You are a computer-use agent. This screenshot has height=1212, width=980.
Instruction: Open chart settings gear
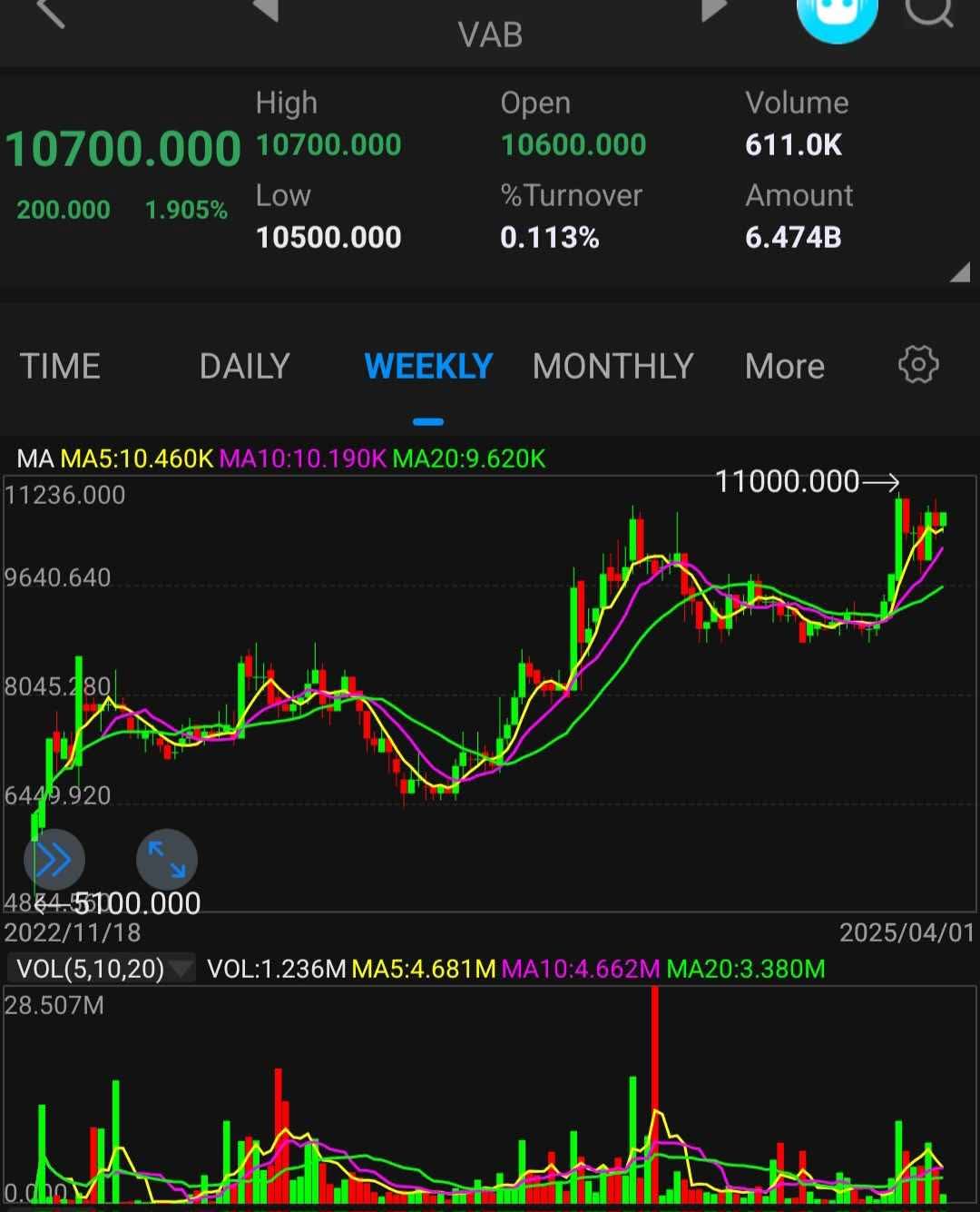click(x=918, y=366)
